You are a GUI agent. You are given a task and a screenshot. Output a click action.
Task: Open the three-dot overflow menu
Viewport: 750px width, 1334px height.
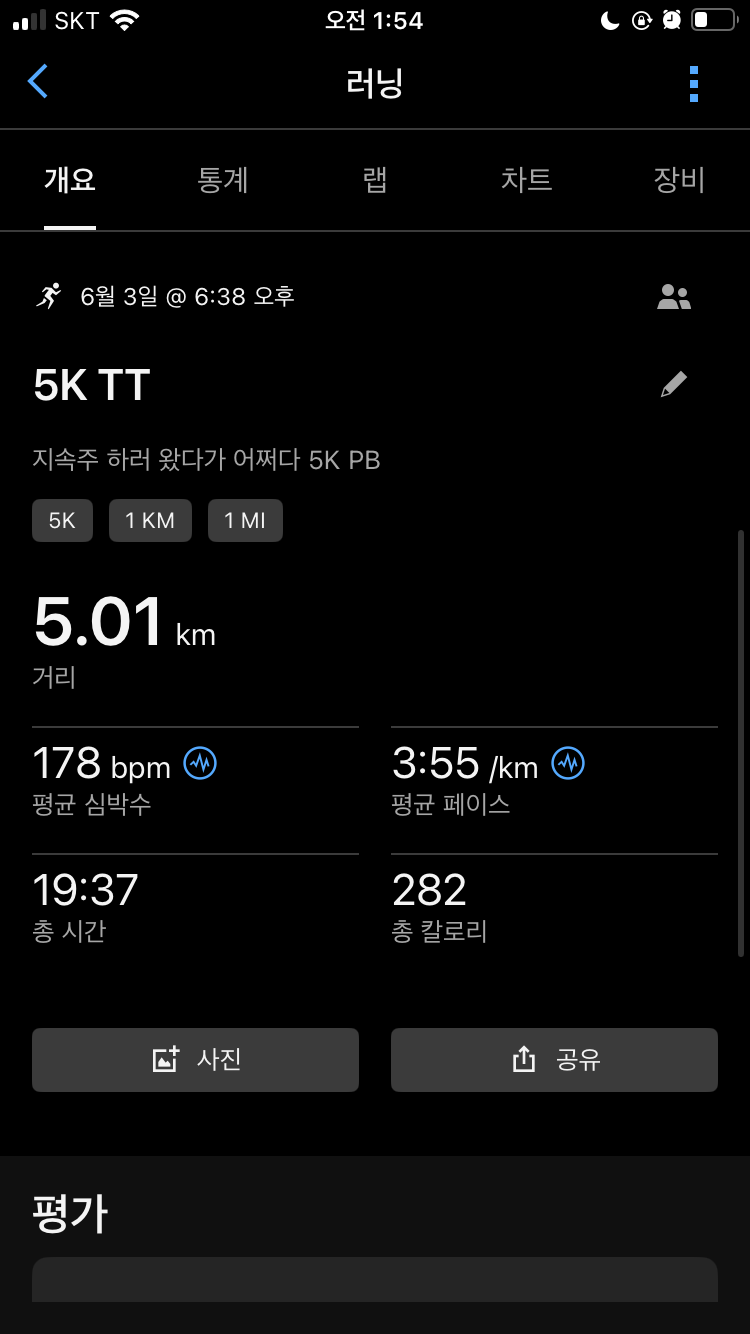pyautogui.click(x=694, y=84)
